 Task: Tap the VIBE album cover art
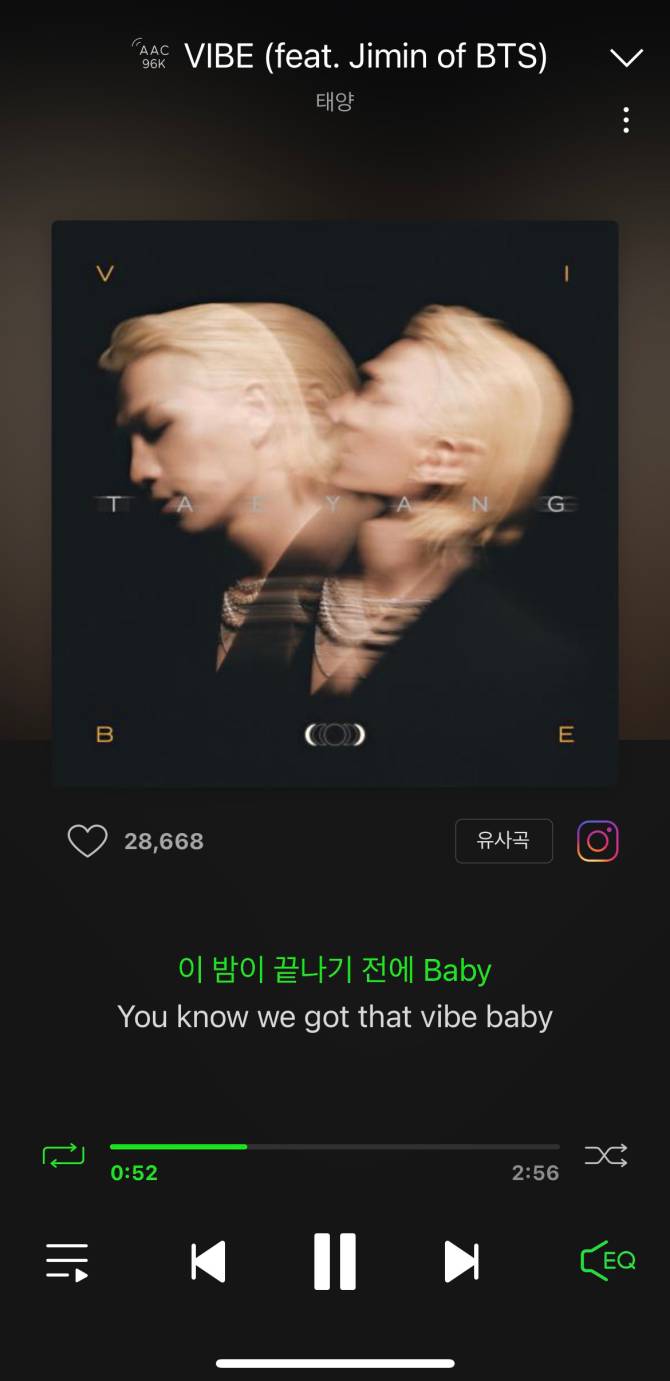(335, 503)
